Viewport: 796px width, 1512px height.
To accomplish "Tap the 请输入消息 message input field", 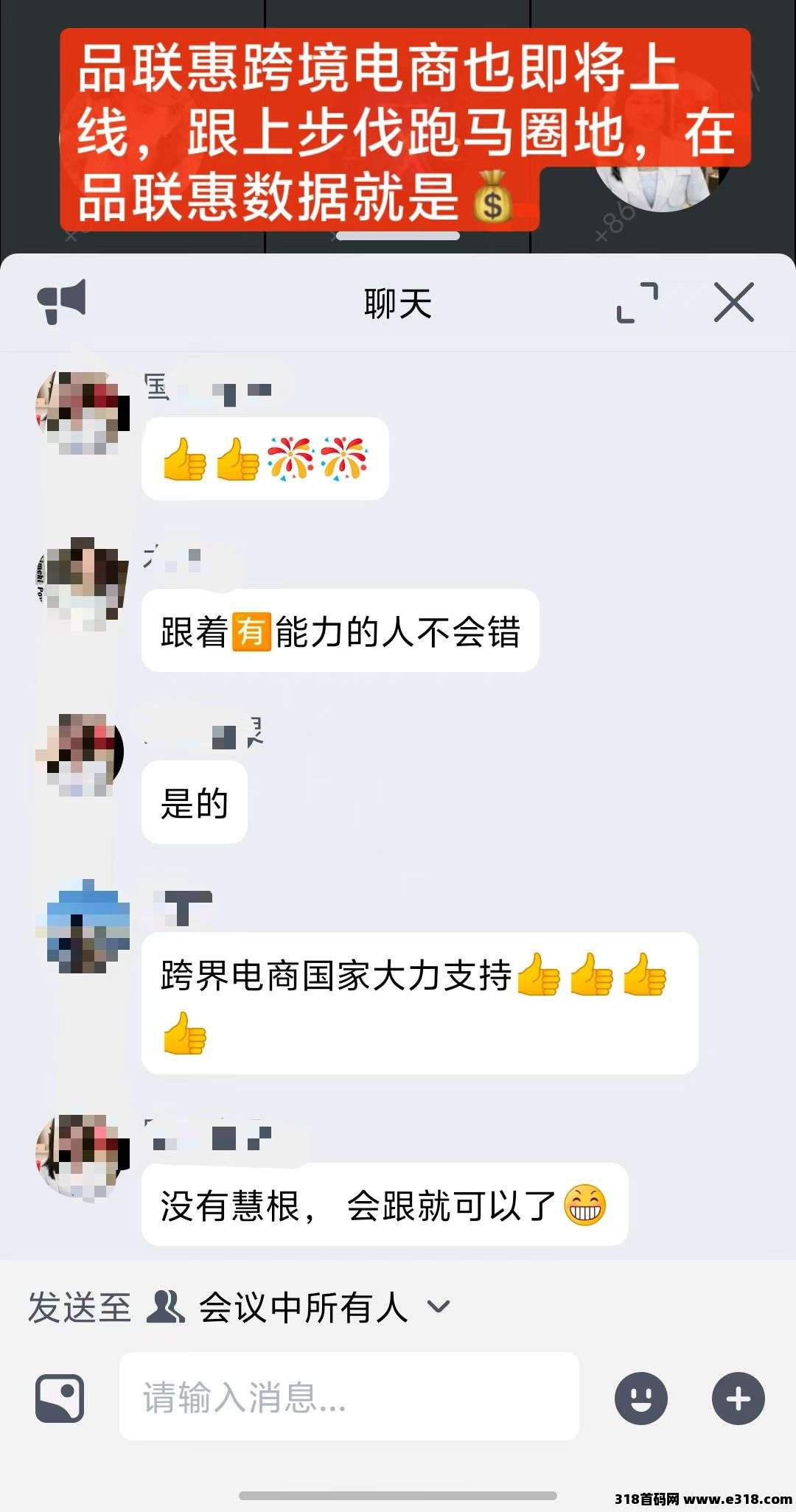I will [x=349, y=1397].
